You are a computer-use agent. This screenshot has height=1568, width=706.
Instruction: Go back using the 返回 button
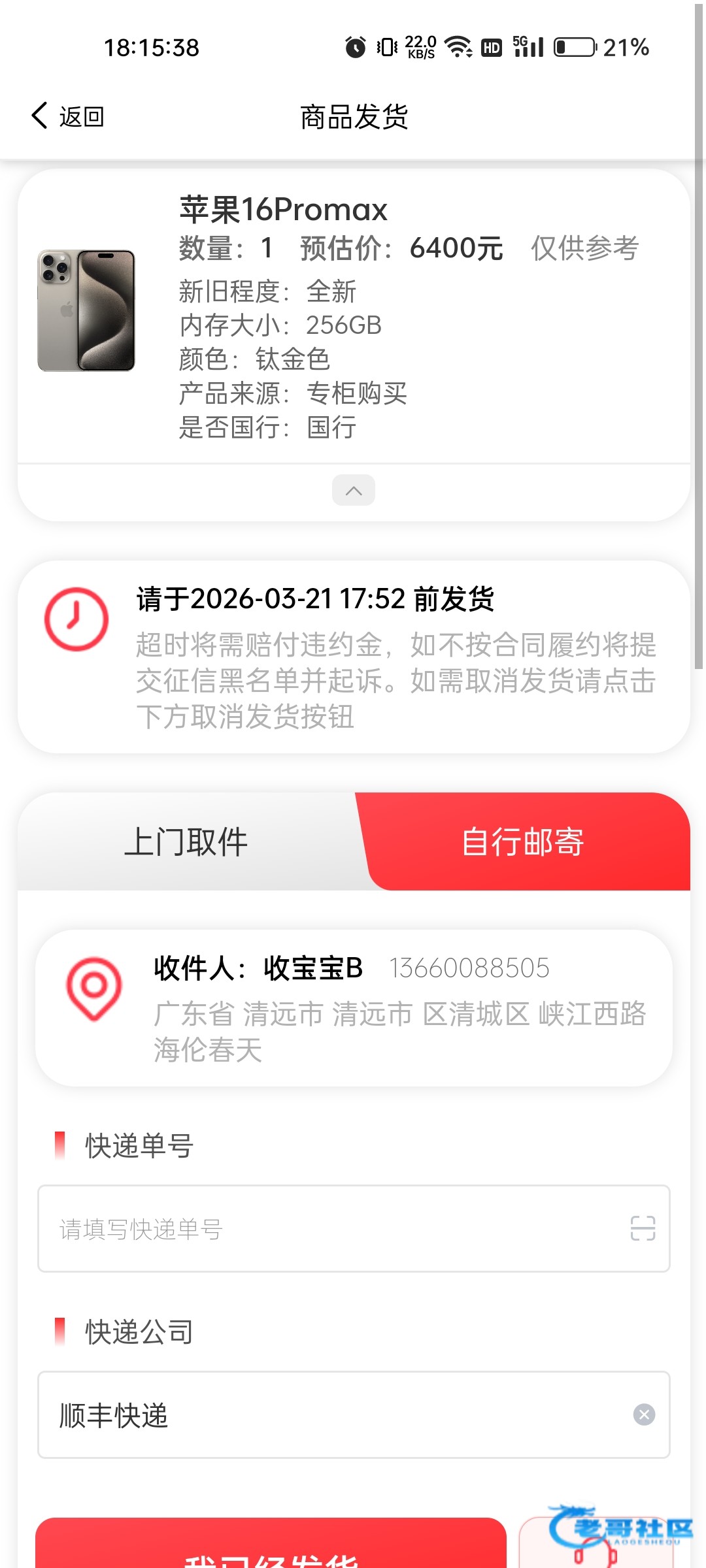point(68,116)
